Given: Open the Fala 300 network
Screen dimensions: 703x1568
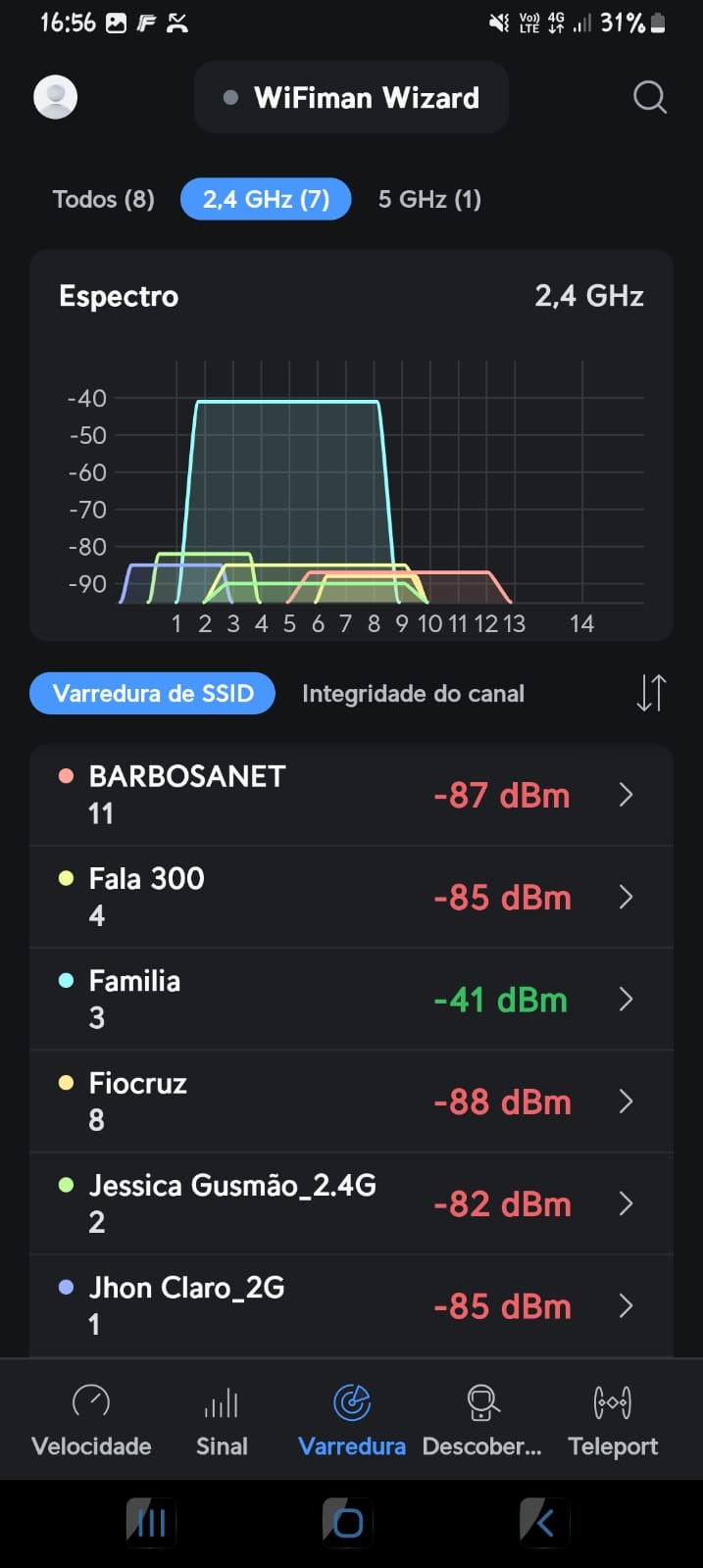Looking at the screenshot, I should coord(351,897).
